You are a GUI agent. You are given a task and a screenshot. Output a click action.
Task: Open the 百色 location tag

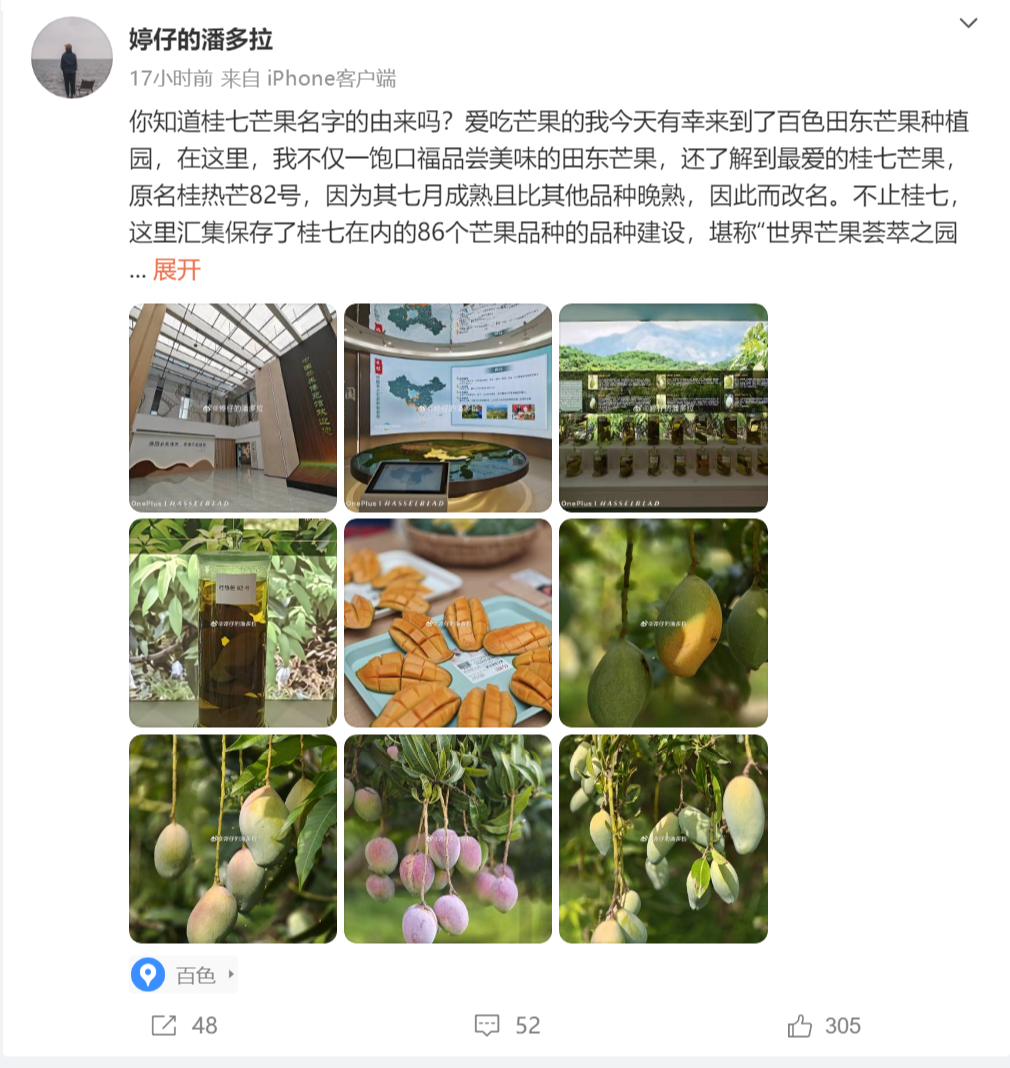pyautogui.click(x=184, y=975)
